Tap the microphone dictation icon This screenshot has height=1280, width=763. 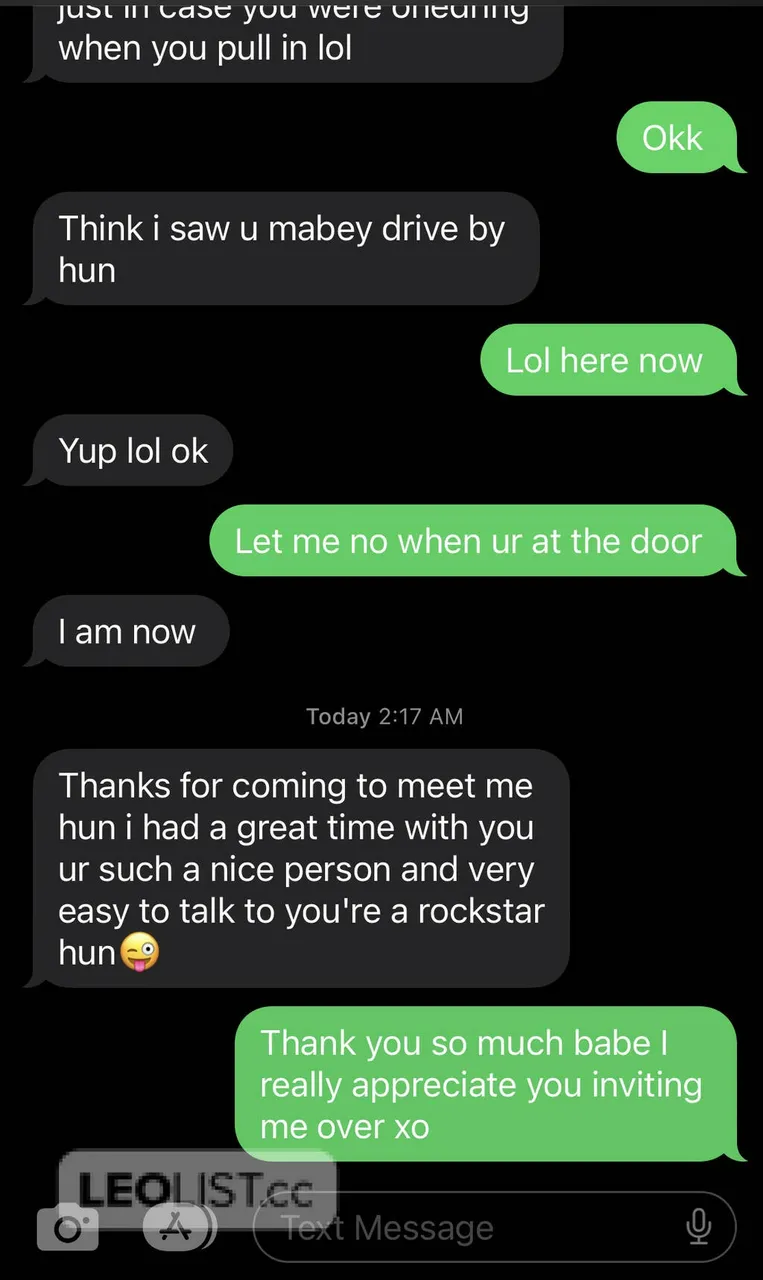[699, 1227]
